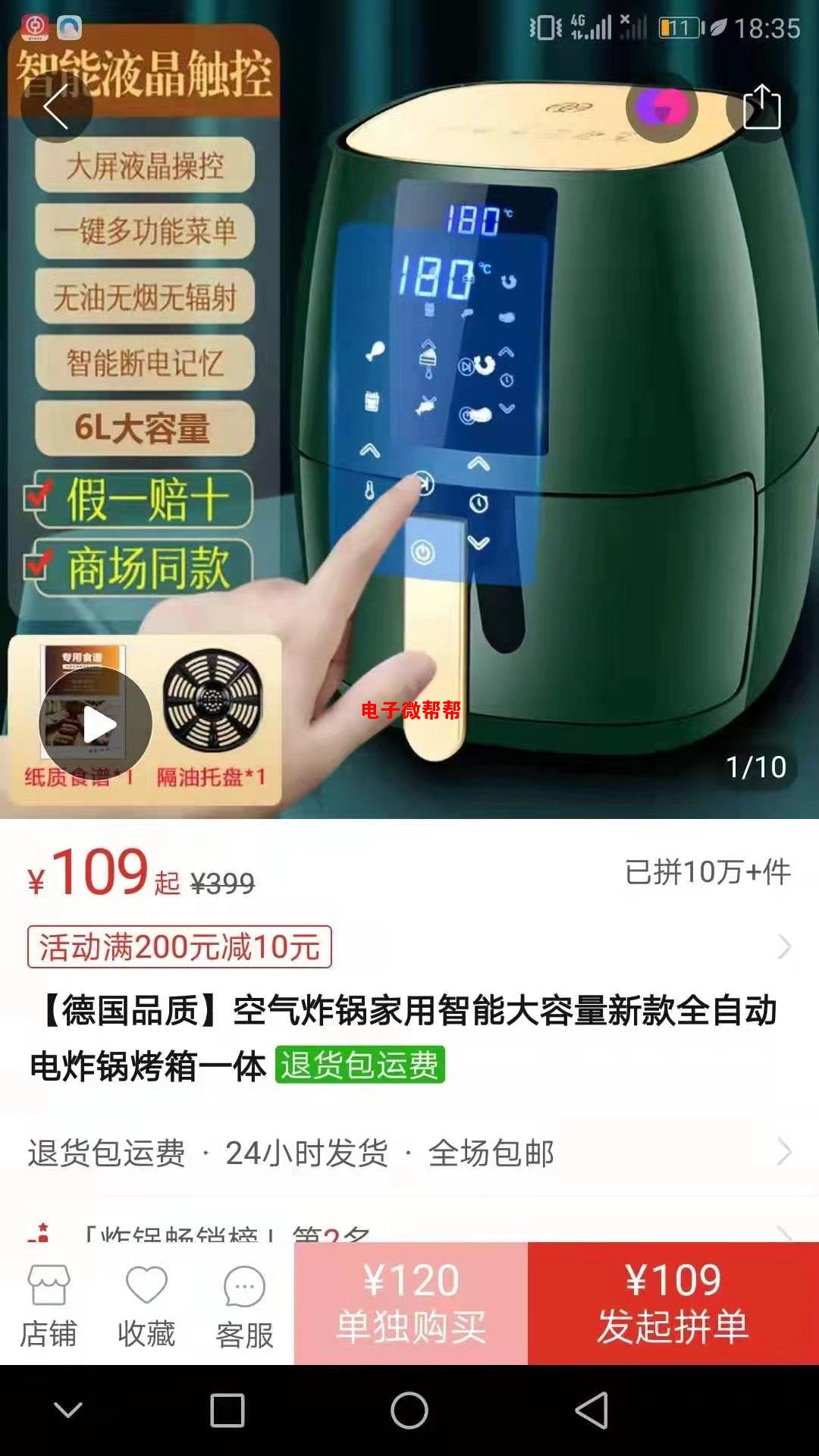Contact 客服 customer service
Screen dimensions: 819x1456
(x=243, y=1306)
